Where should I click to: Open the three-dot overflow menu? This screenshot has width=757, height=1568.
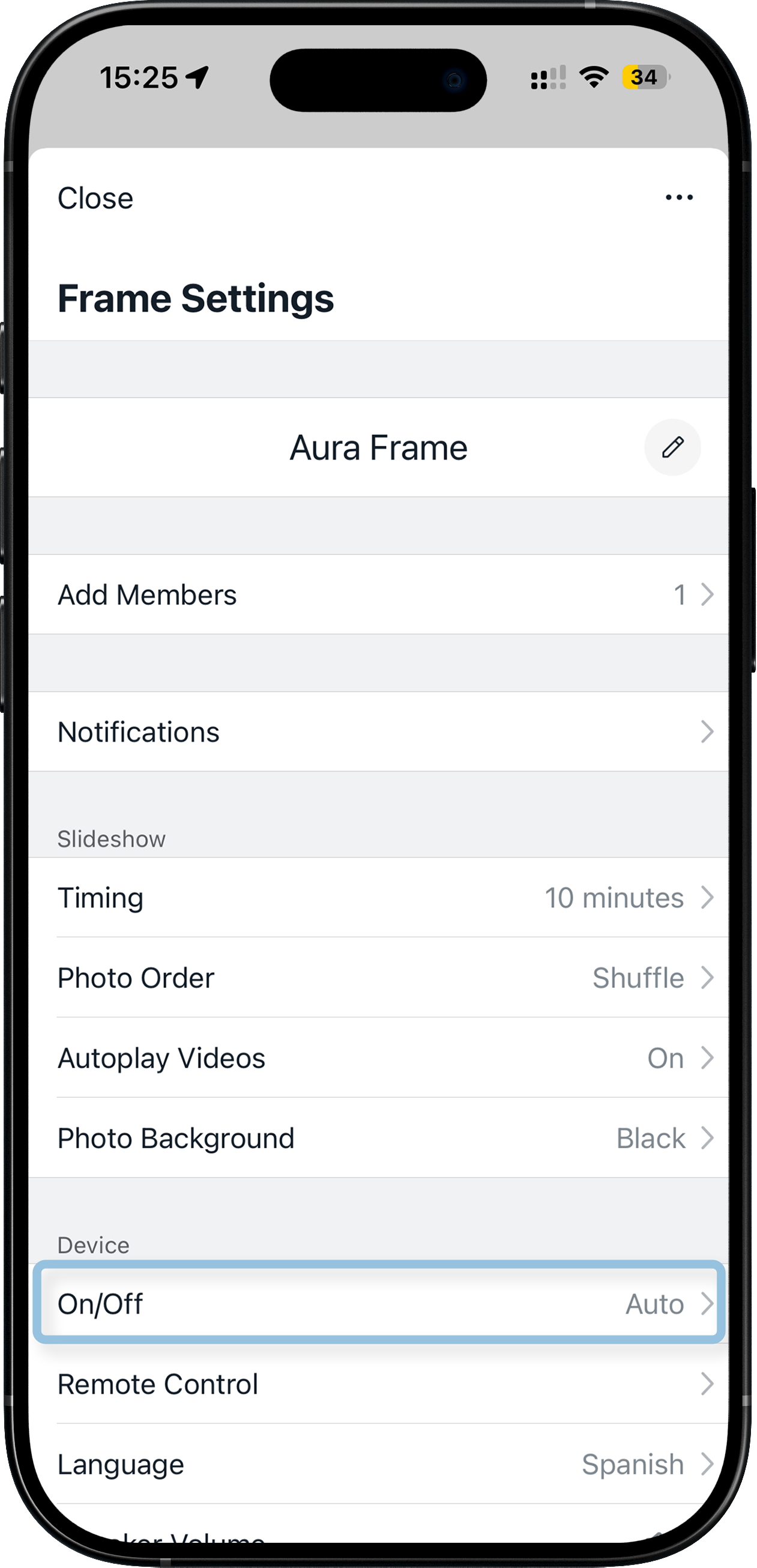[678, 197]
